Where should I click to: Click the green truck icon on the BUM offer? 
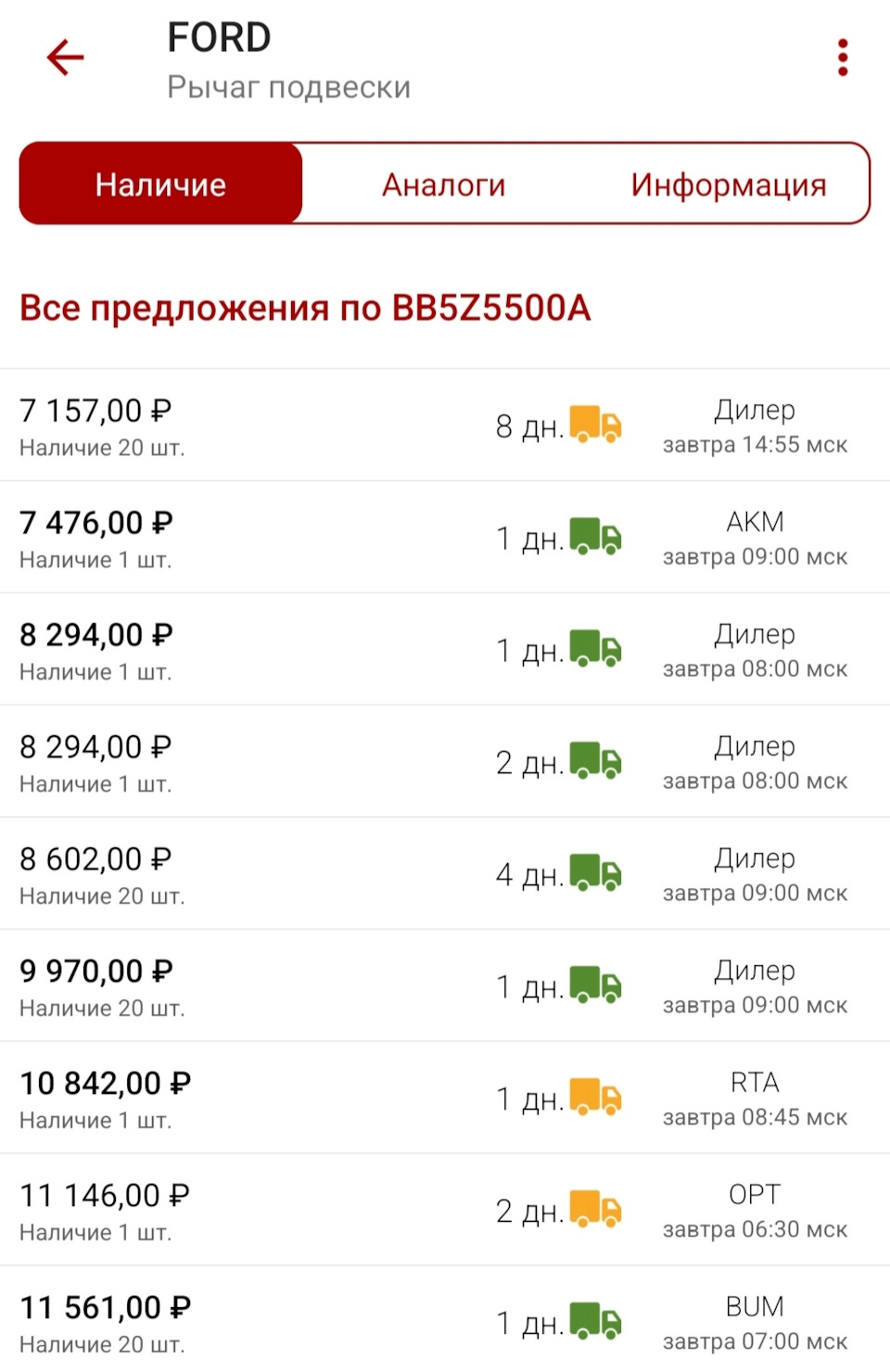pos(594,1321)
